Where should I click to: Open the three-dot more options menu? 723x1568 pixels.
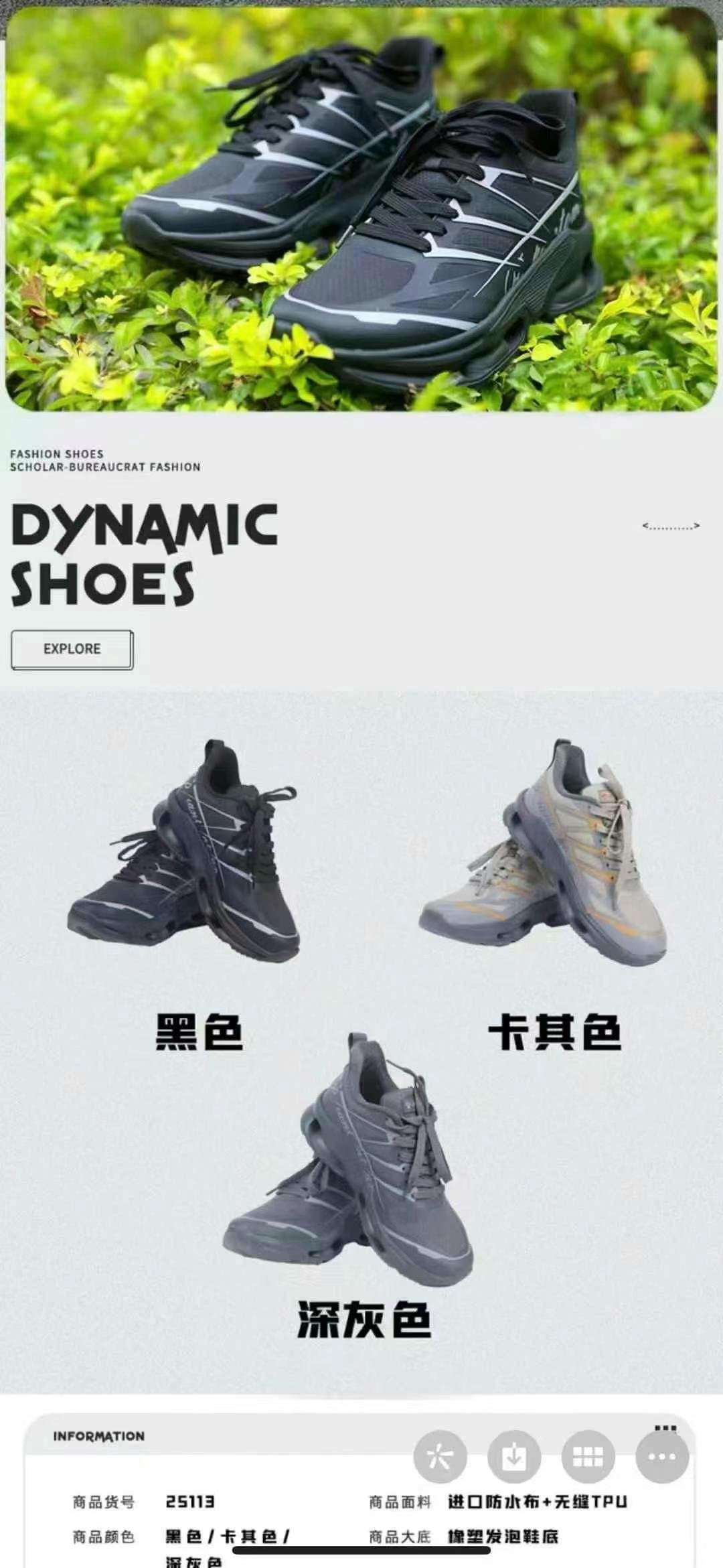(x=661, y=1456)
